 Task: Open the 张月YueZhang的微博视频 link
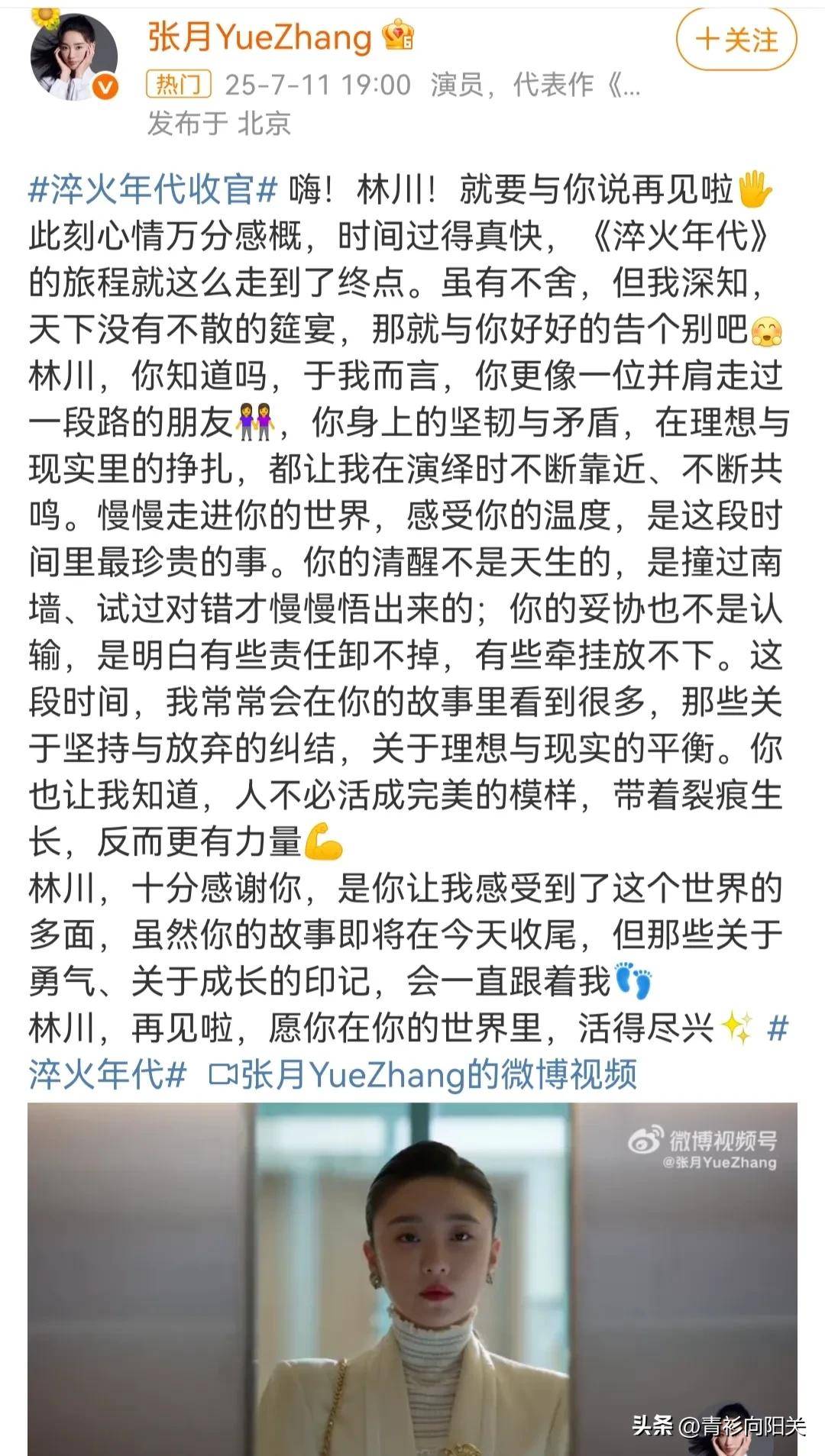(424, 1074)
